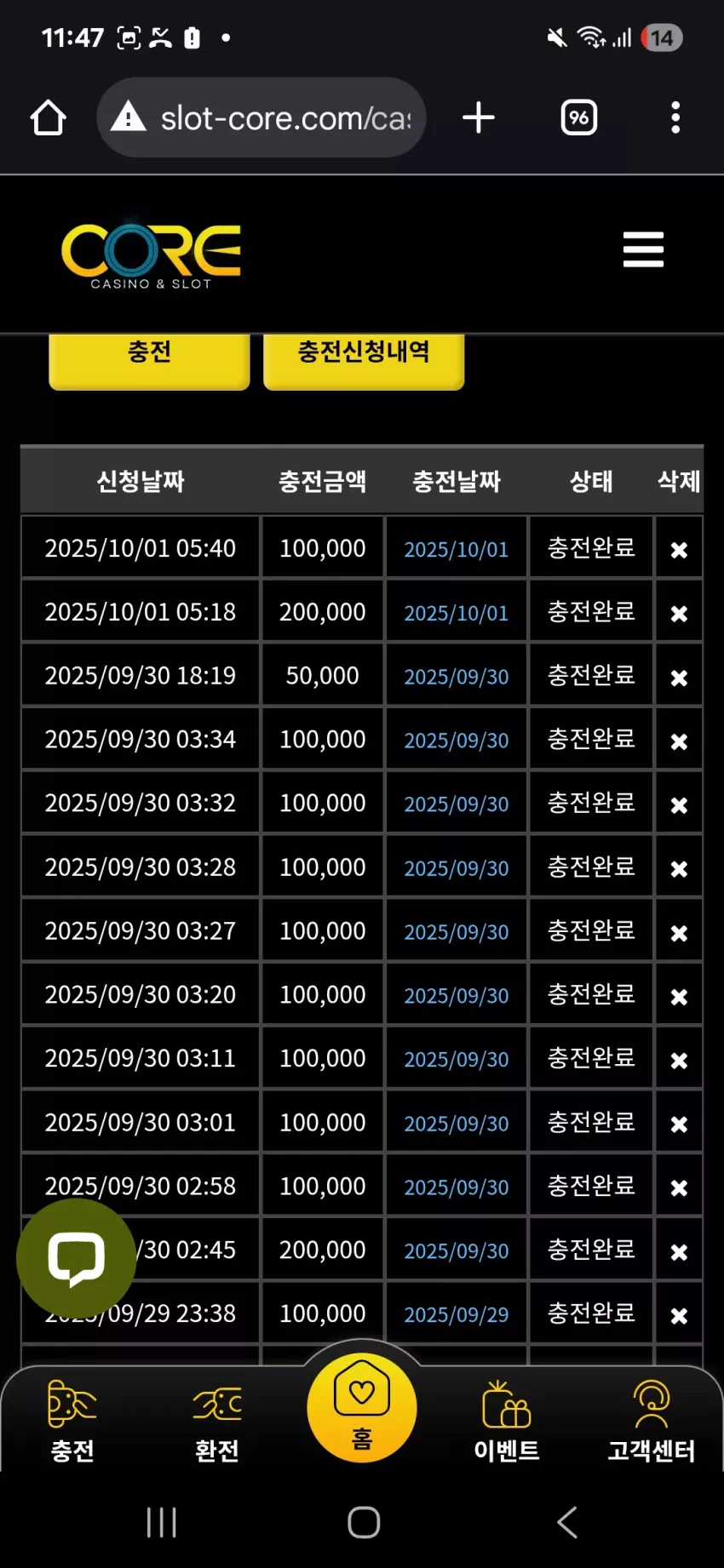Image resolution: width=724 pixels, height=1568 pixels.
Task: Go to 환전 in the bottom bar
Action: click(x=217, y=1422)
